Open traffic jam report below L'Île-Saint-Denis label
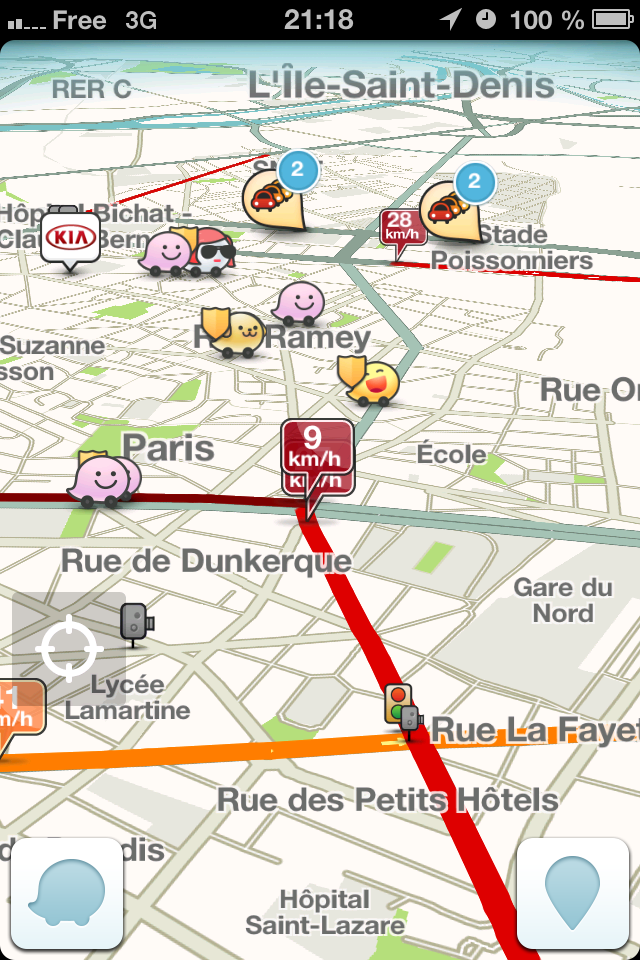The height and width of the screenshot is (960, 640). pyautogui.click(x=270, y=198)
